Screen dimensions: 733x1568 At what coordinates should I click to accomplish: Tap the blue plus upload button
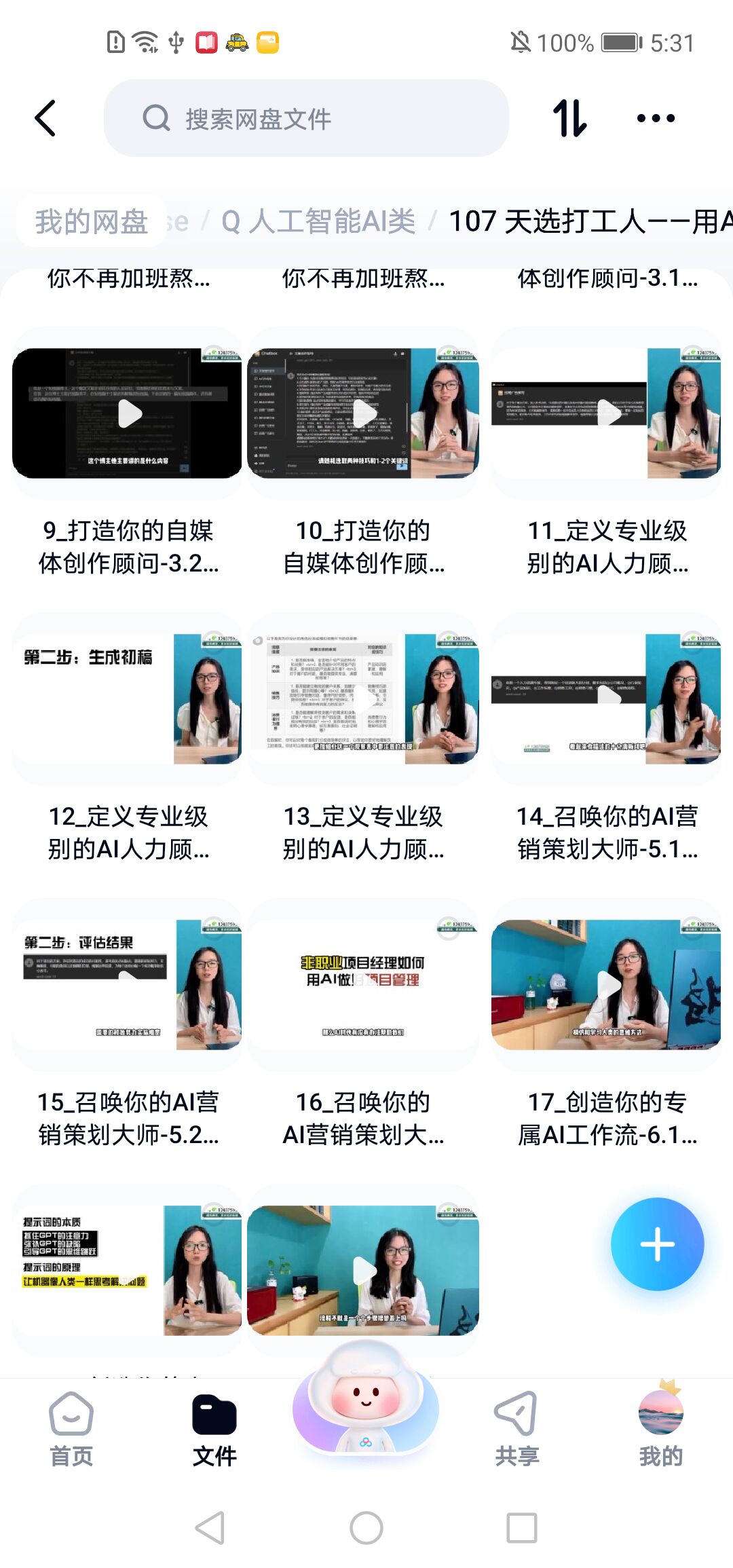(657, 1244)
